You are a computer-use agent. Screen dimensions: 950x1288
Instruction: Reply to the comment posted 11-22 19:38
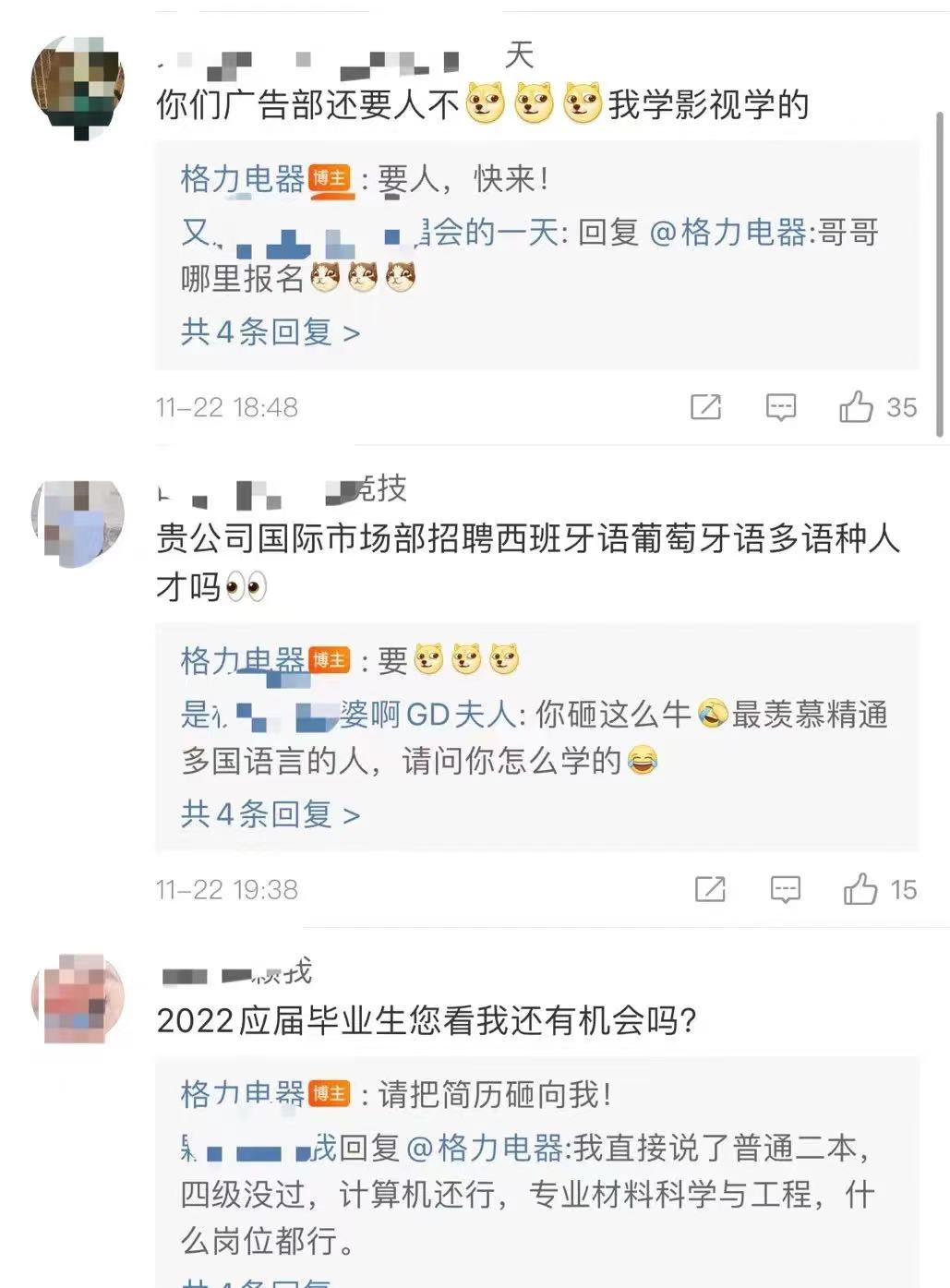785,890
